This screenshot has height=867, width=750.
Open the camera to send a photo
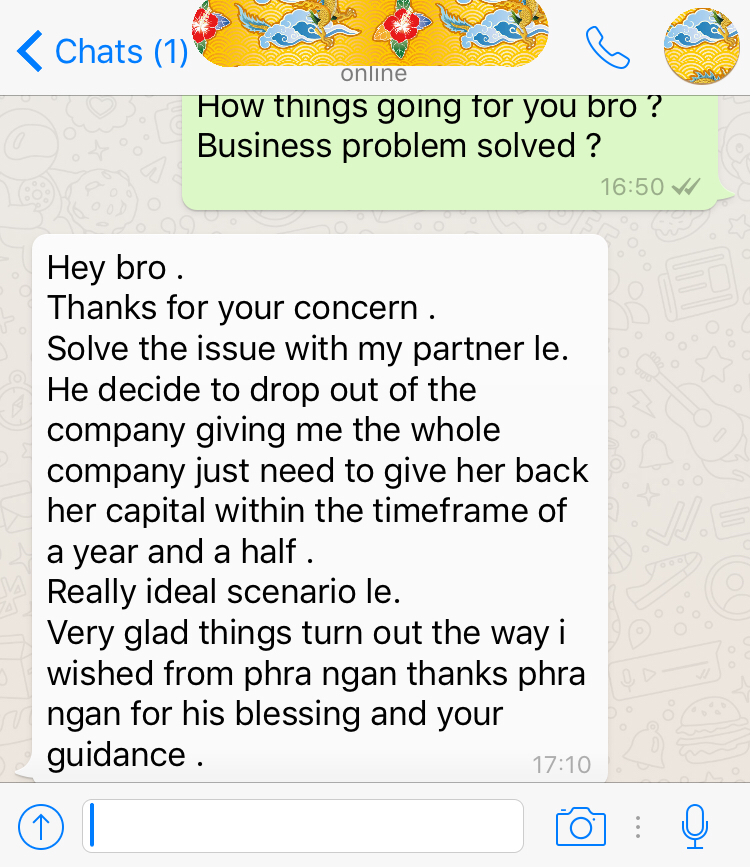coord(580,826)
